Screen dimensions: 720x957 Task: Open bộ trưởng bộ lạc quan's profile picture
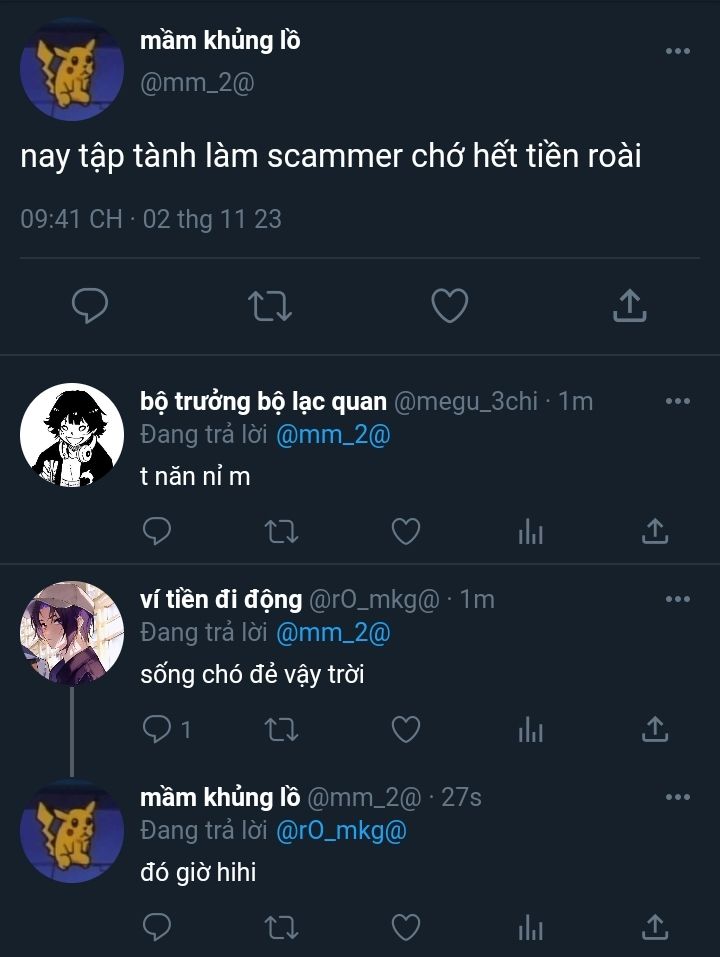(x=72, y=435)
